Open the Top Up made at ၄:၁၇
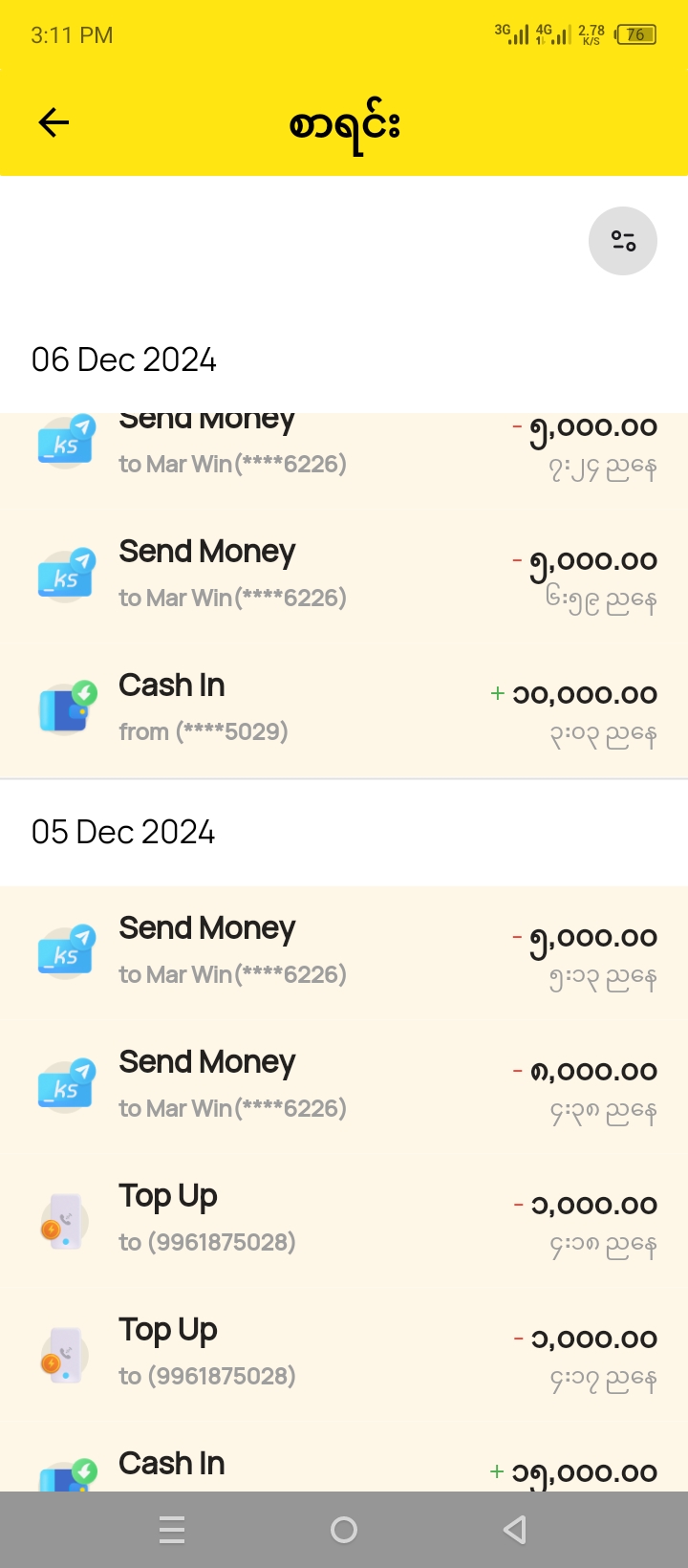This screenshot has height=1568, width=688. (344, 1352)
